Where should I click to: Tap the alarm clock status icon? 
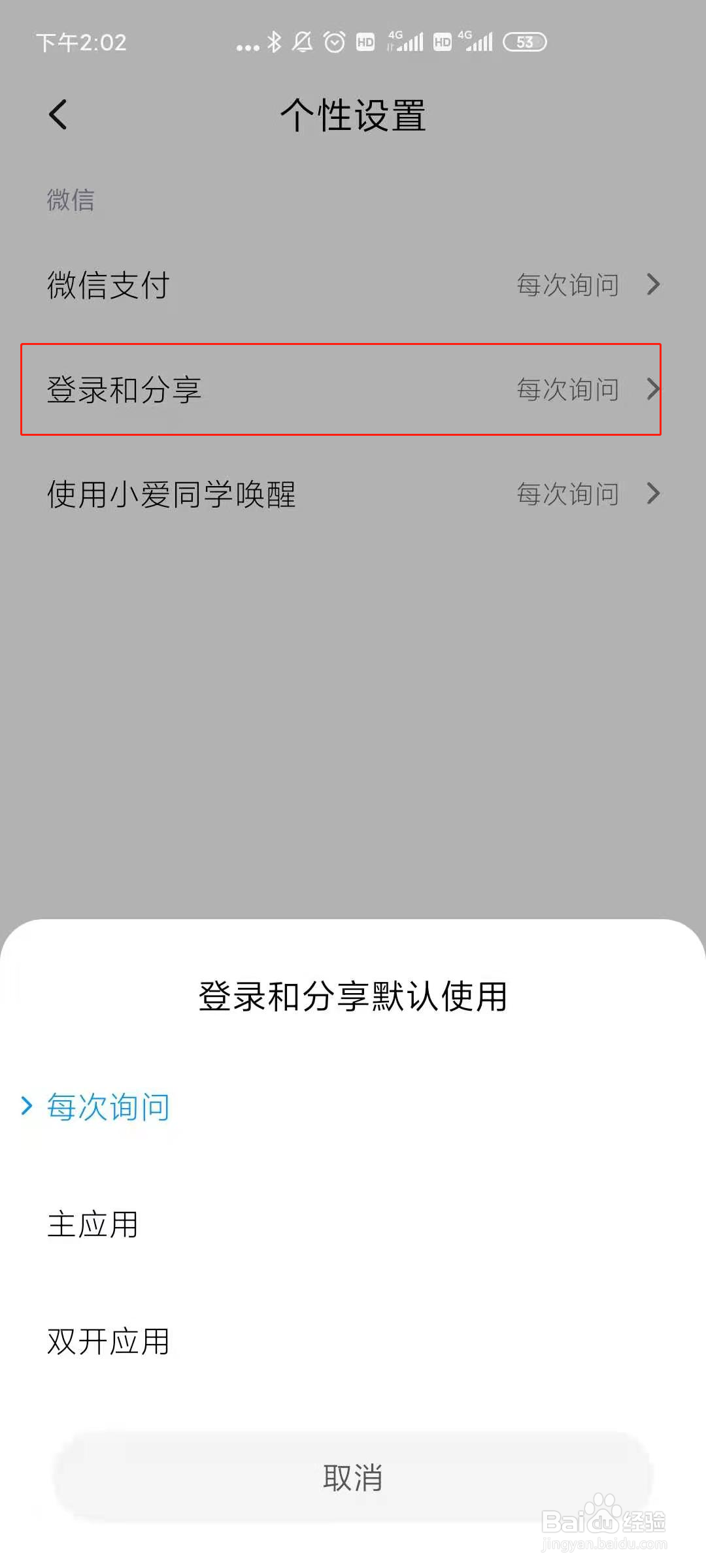[x=334, y=41]
